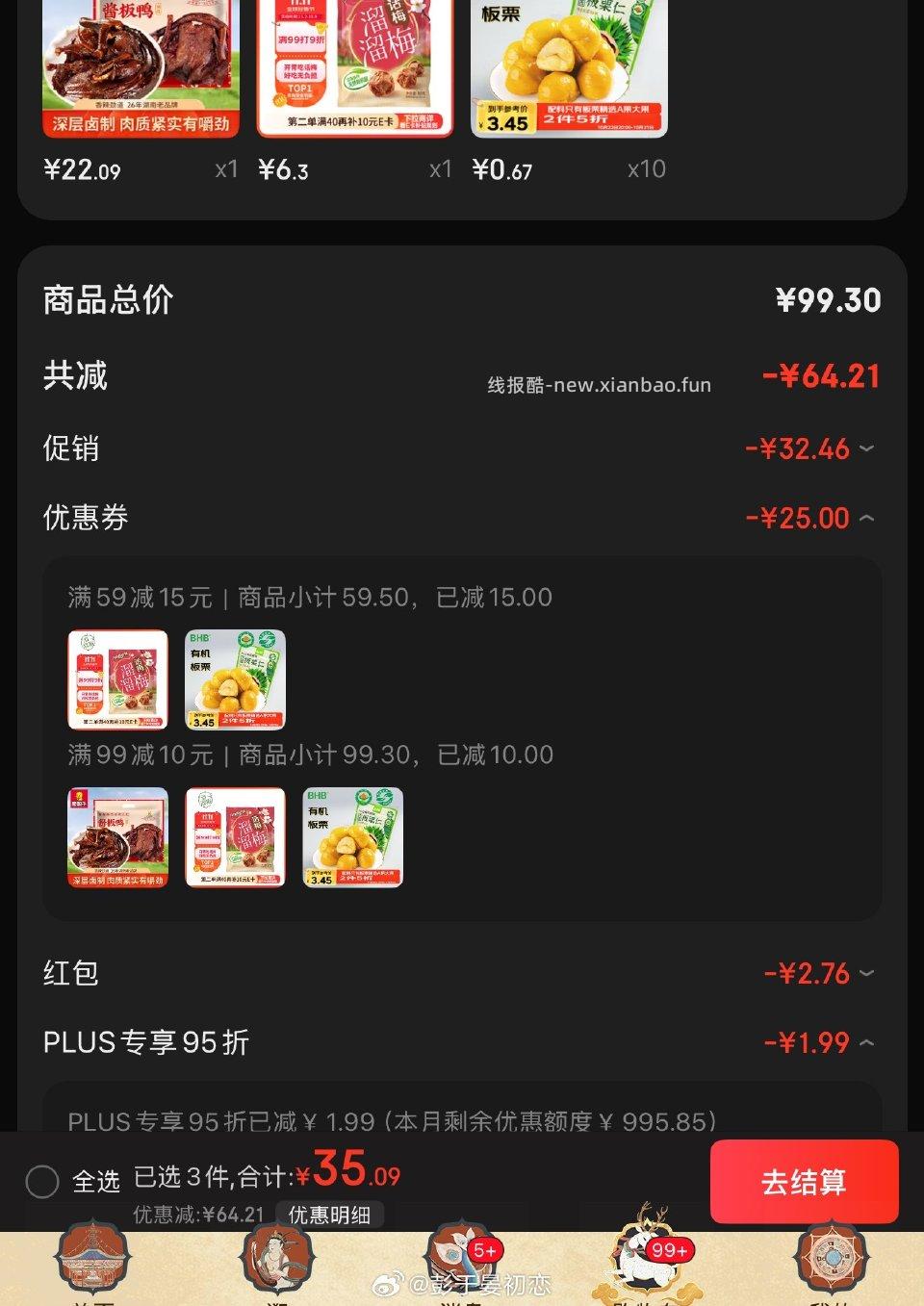Viewport: 924px width, 1306px height.
Task: Tap the 红包 red packet row
Action: point(72,973)
